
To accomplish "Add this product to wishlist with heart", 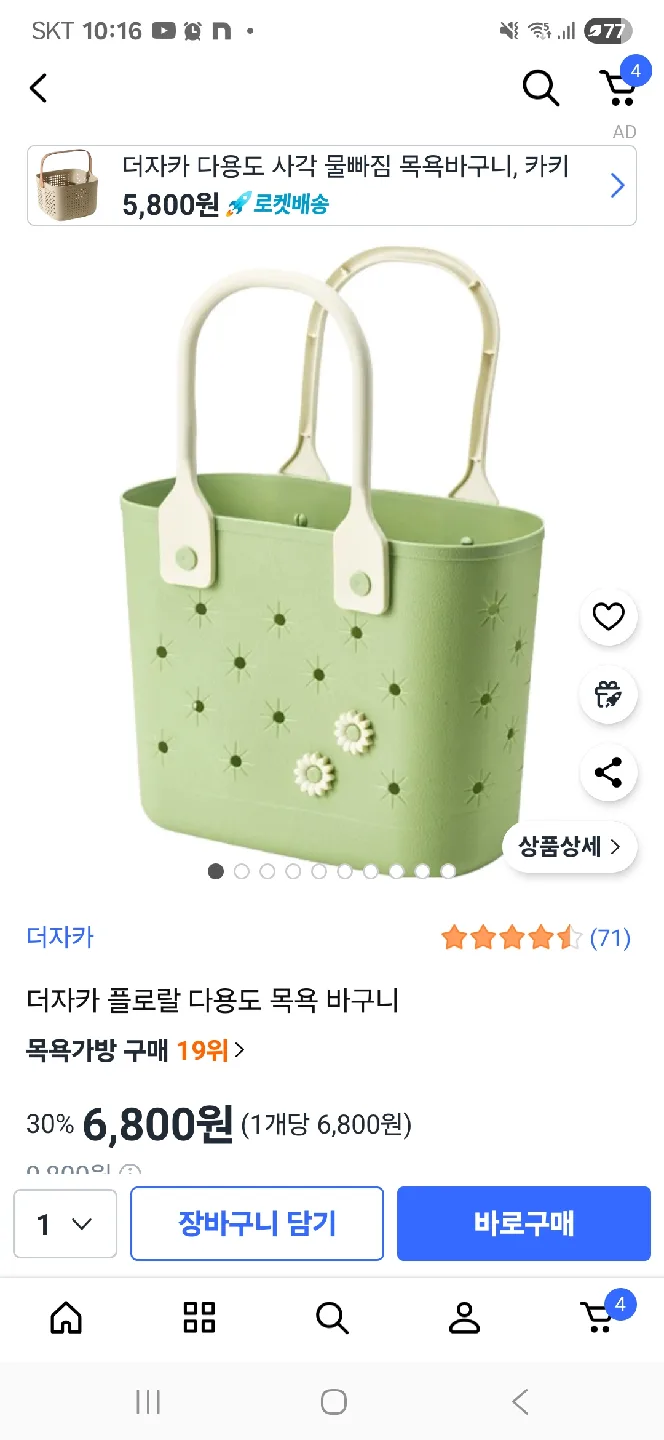I will pyautogui.click(x=608, y=617).
